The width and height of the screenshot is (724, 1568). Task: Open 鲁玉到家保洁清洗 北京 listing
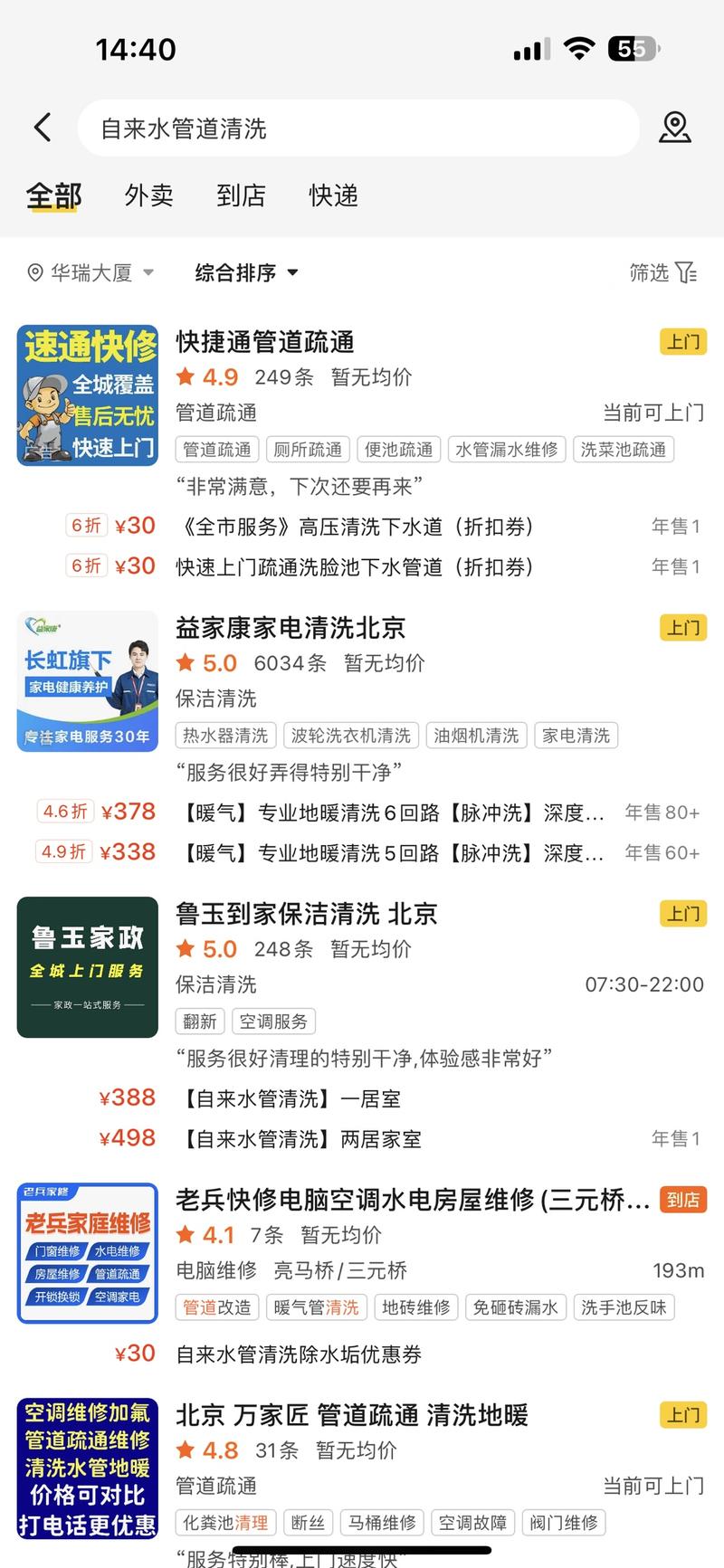tap(306, 914)
